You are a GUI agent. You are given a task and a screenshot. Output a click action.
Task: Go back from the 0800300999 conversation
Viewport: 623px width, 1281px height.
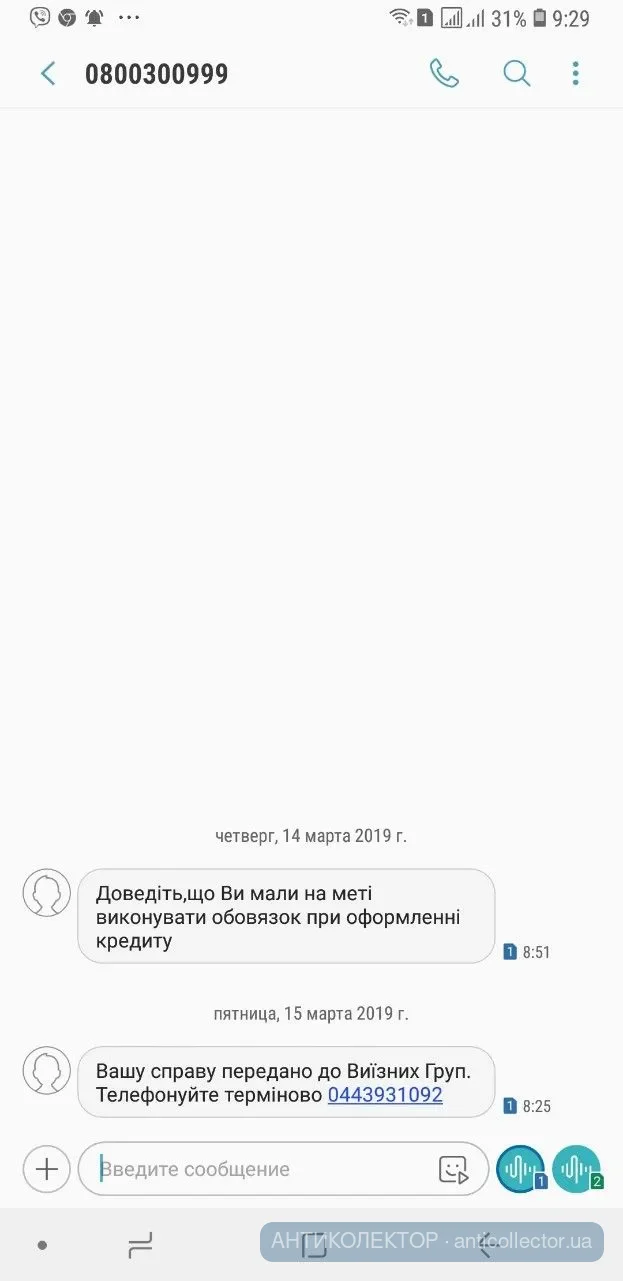click(x=47, y=74)
